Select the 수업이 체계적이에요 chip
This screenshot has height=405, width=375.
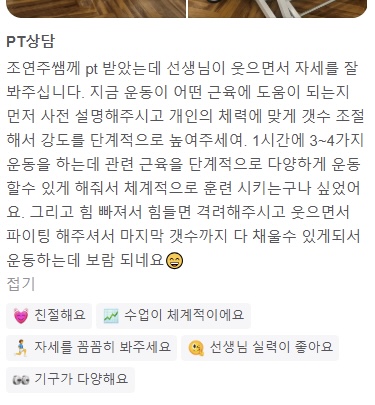(173, 316)
